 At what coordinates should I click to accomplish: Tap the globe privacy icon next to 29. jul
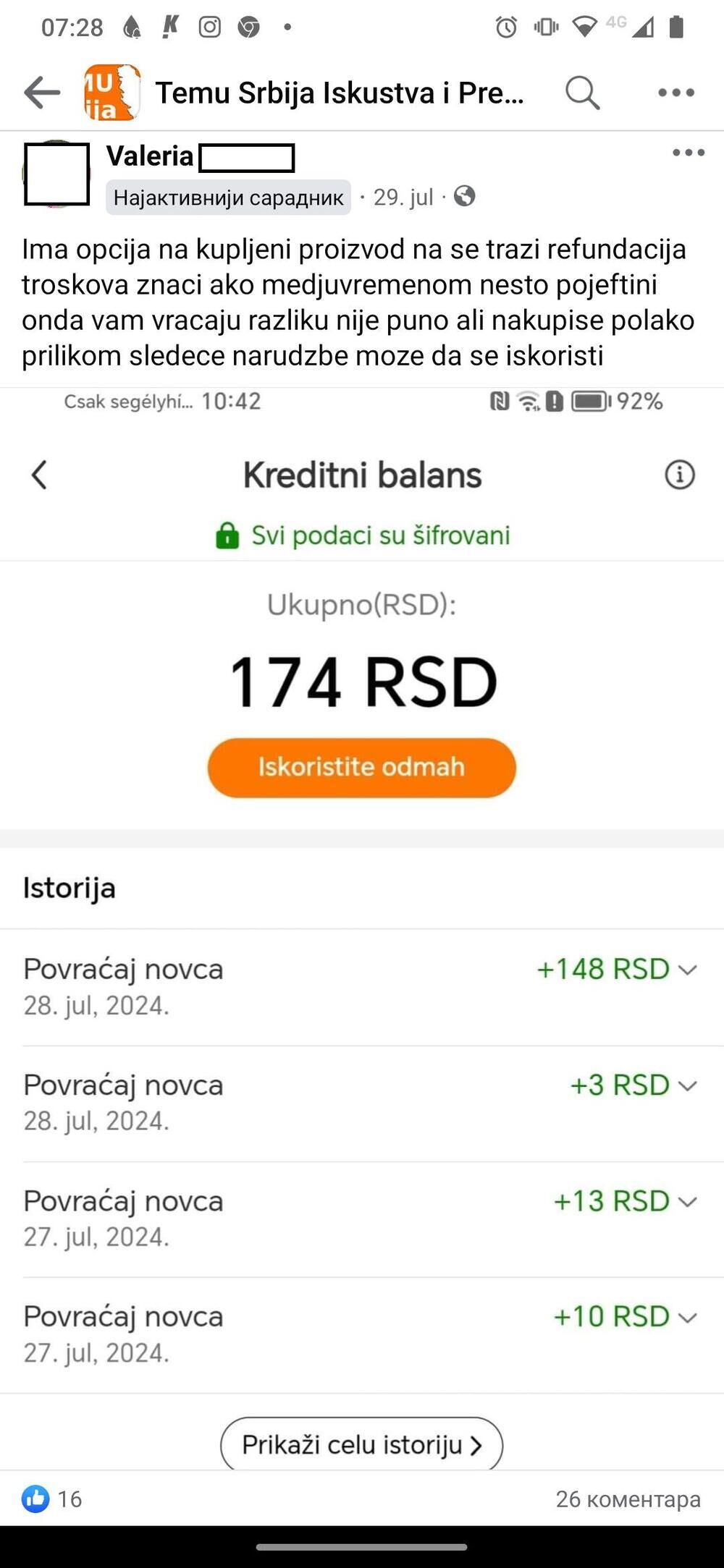pyautogui.click(x=463, y=197)
